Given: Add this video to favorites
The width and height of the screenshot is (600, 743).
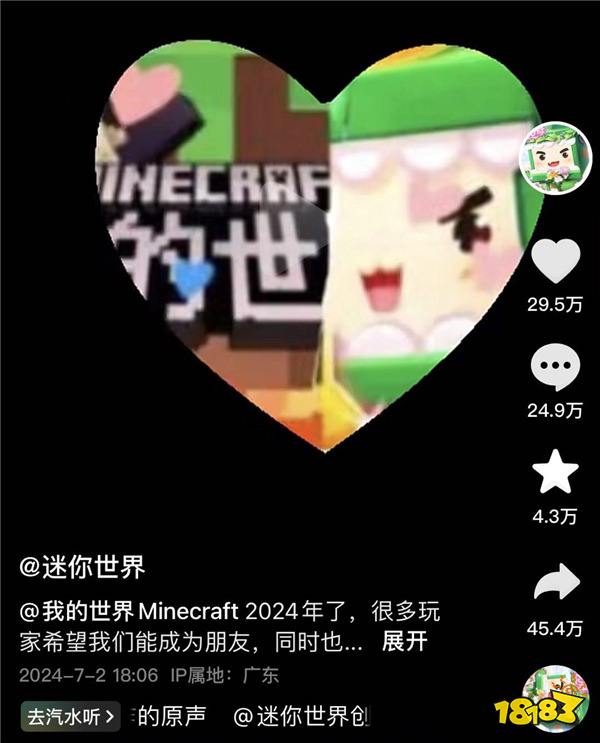Looking at the screenshot, I should click(x=555, y=473).
